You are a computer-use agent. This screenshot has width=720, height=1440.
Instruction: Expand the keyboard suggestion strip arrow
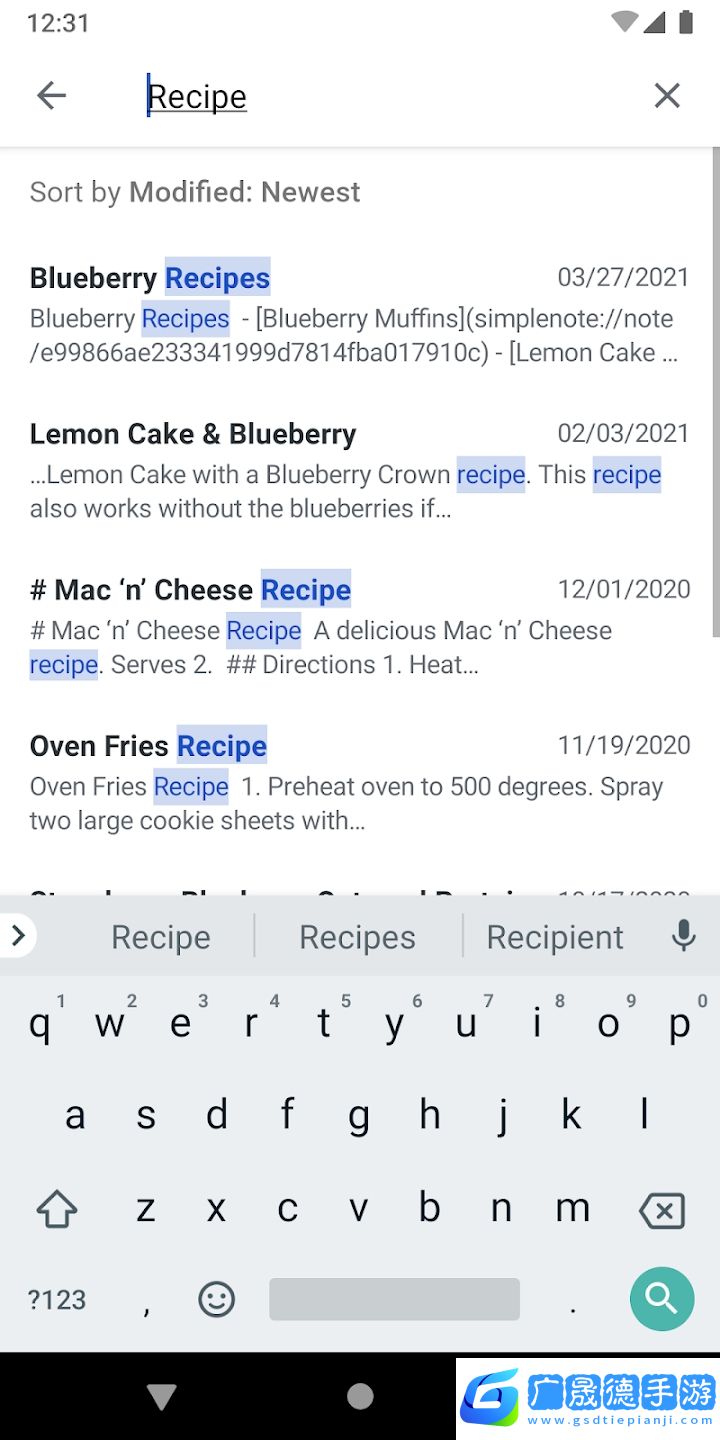(x=18, y=936)
